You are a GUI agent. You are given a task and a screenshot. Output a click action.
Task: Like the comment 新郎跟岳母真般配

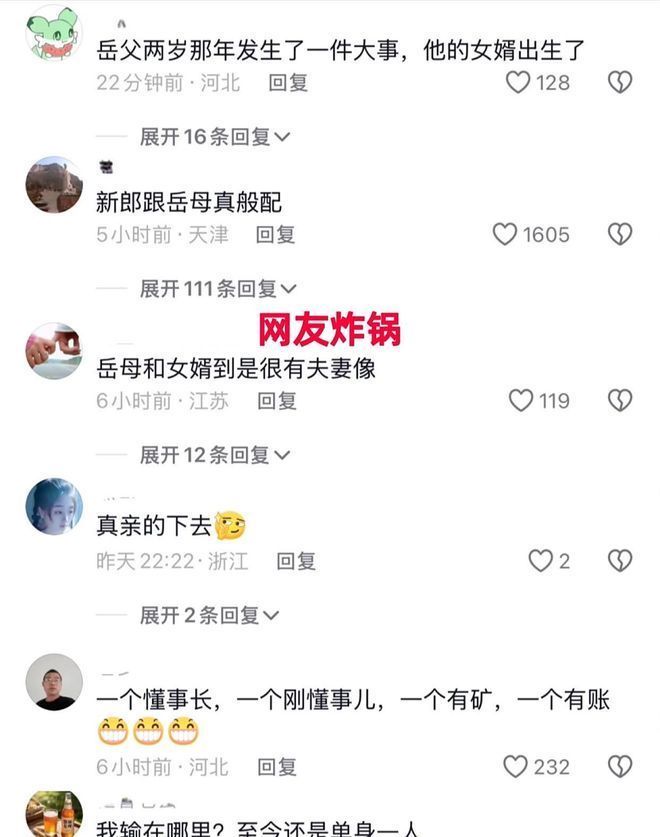coord(505,235)
